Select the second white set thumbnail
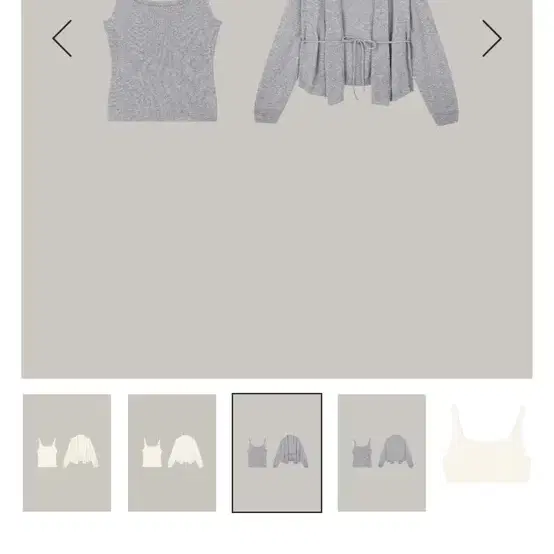554x554 pixels. 172,453
